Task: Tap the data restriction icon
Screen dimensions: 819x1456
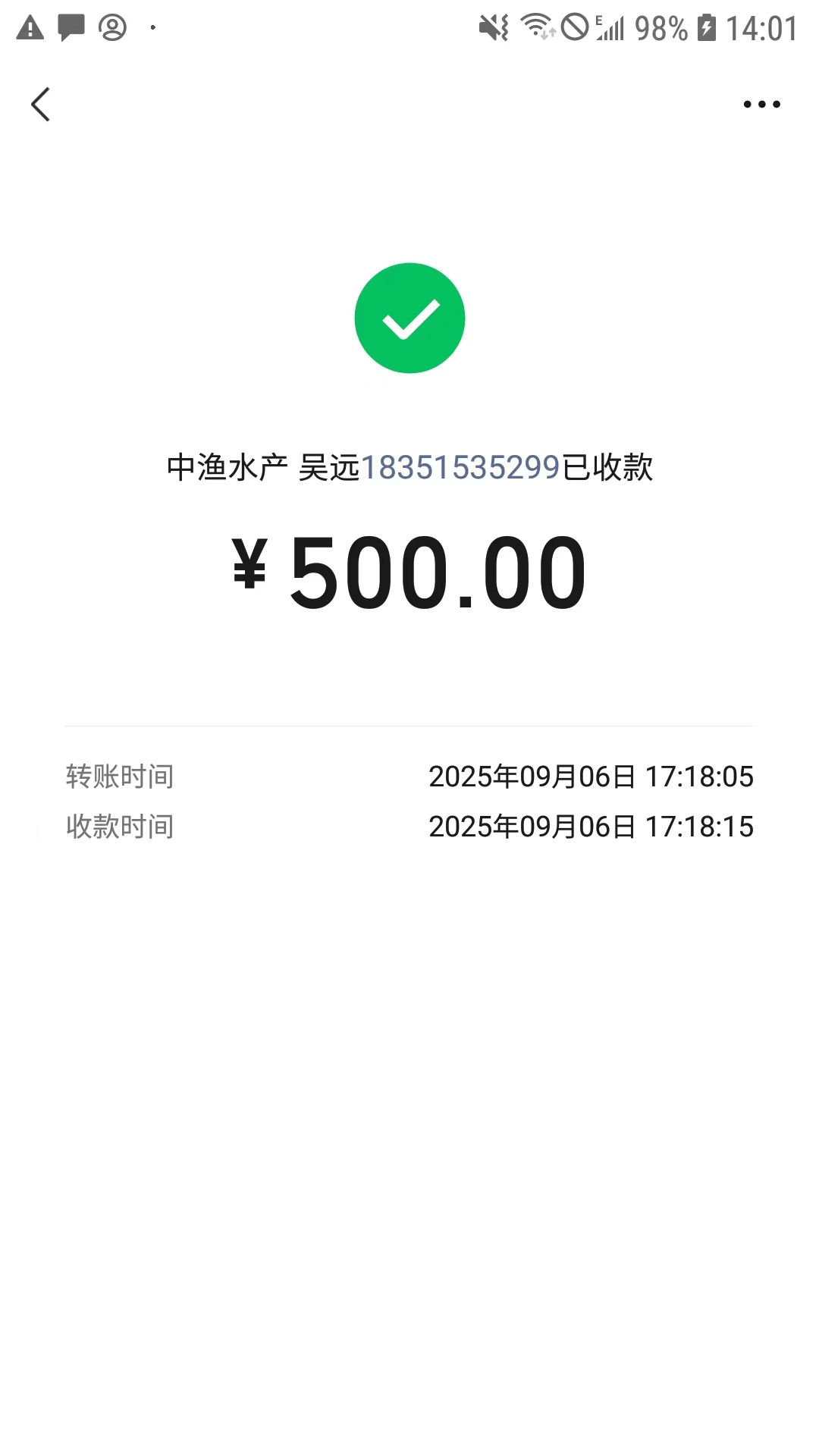Action: pyautogui.click(x=574, y=27)
